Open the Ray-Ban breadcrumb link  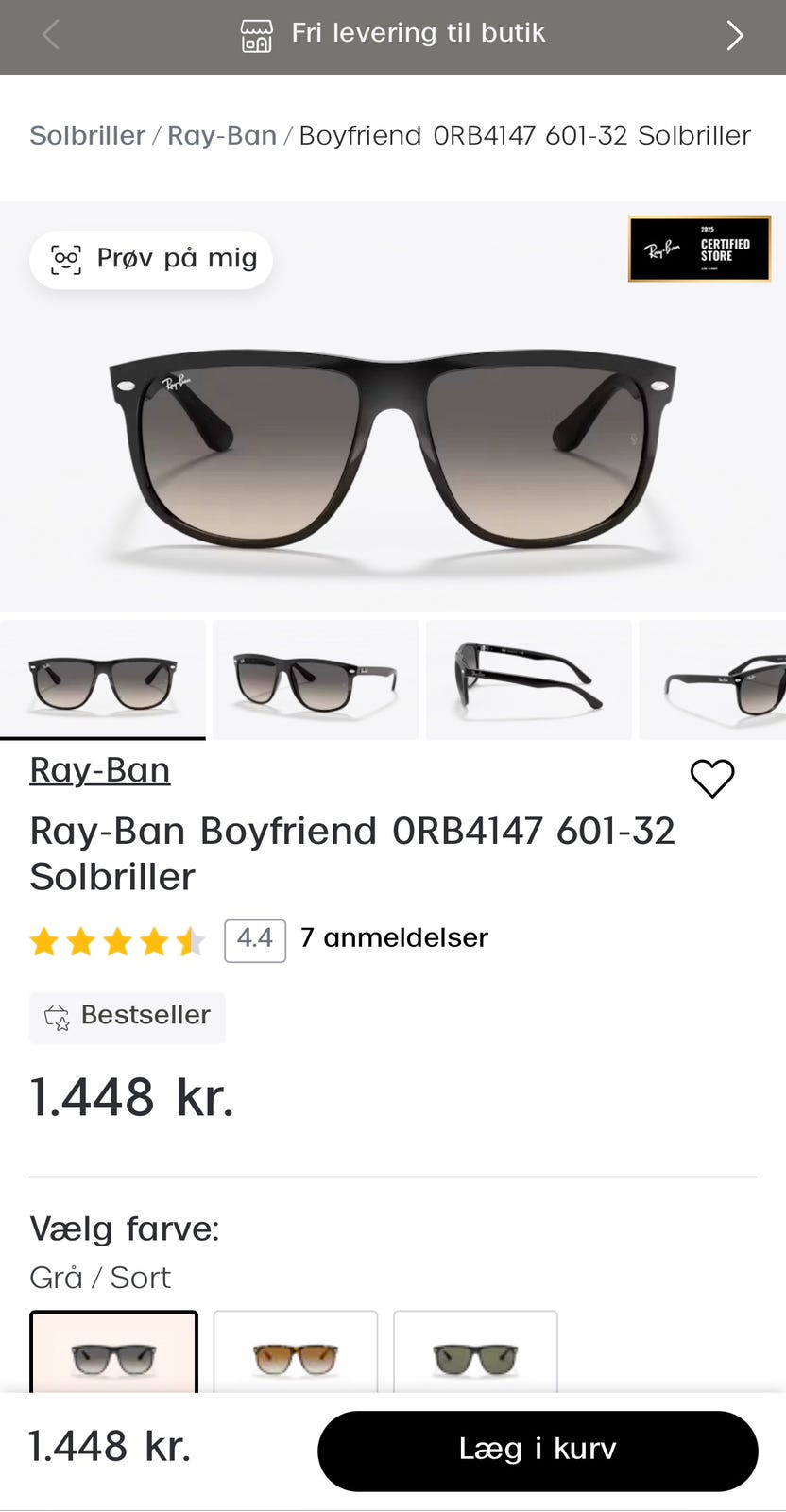pos(222,135)
